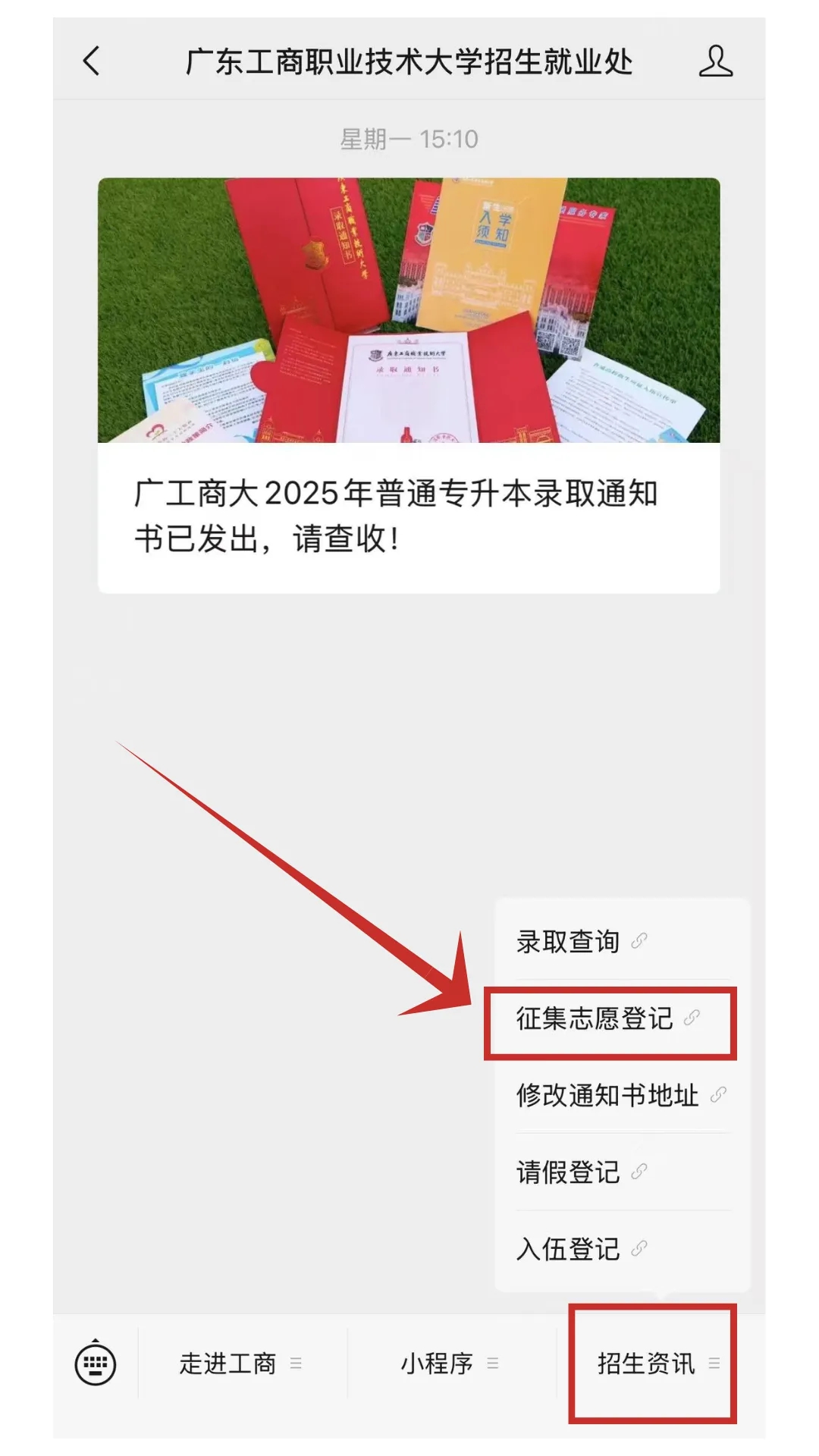Open 请假登记 entry
819x1456 pixels.
(x=580, y=1172)
